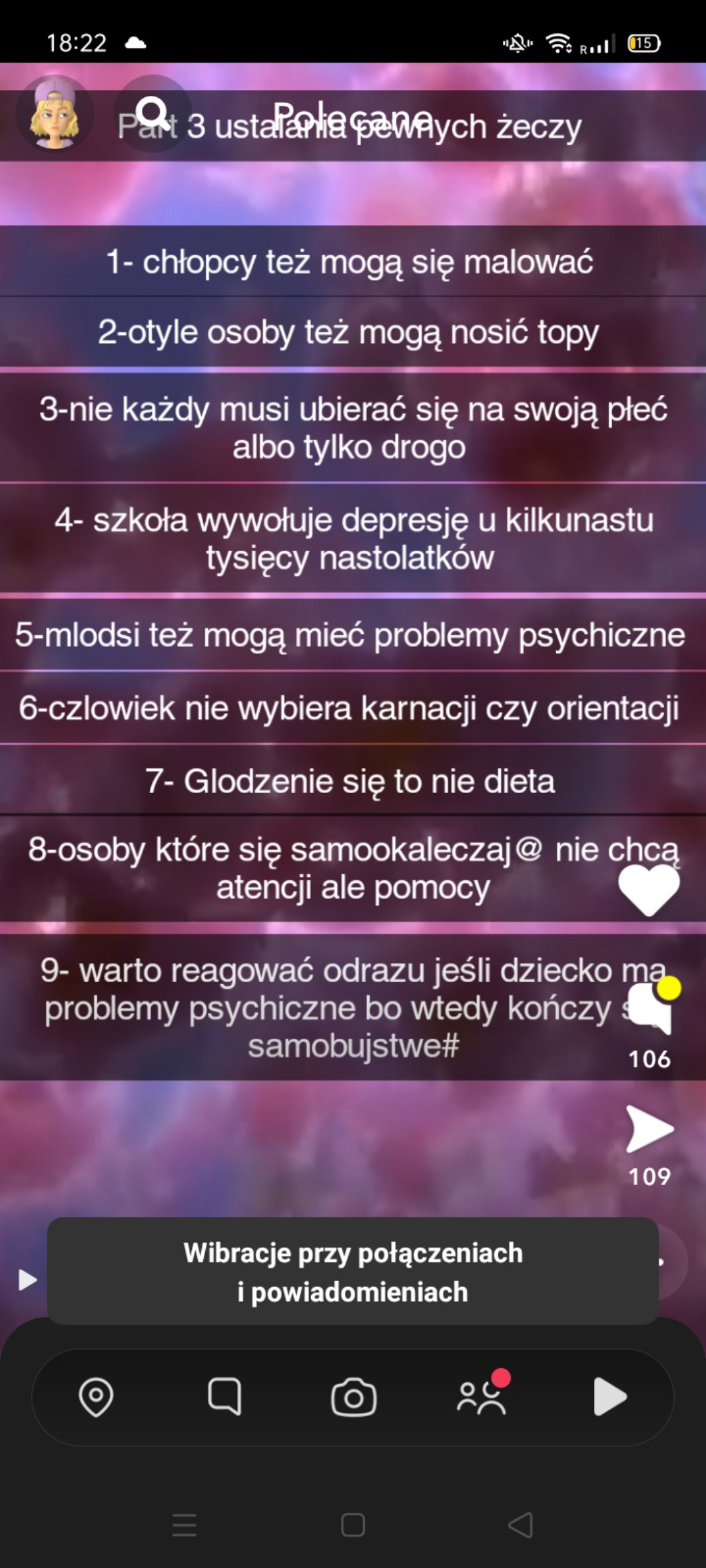Like this Spotlight video with the heart
706x1568 pixels.
(649, 890)
